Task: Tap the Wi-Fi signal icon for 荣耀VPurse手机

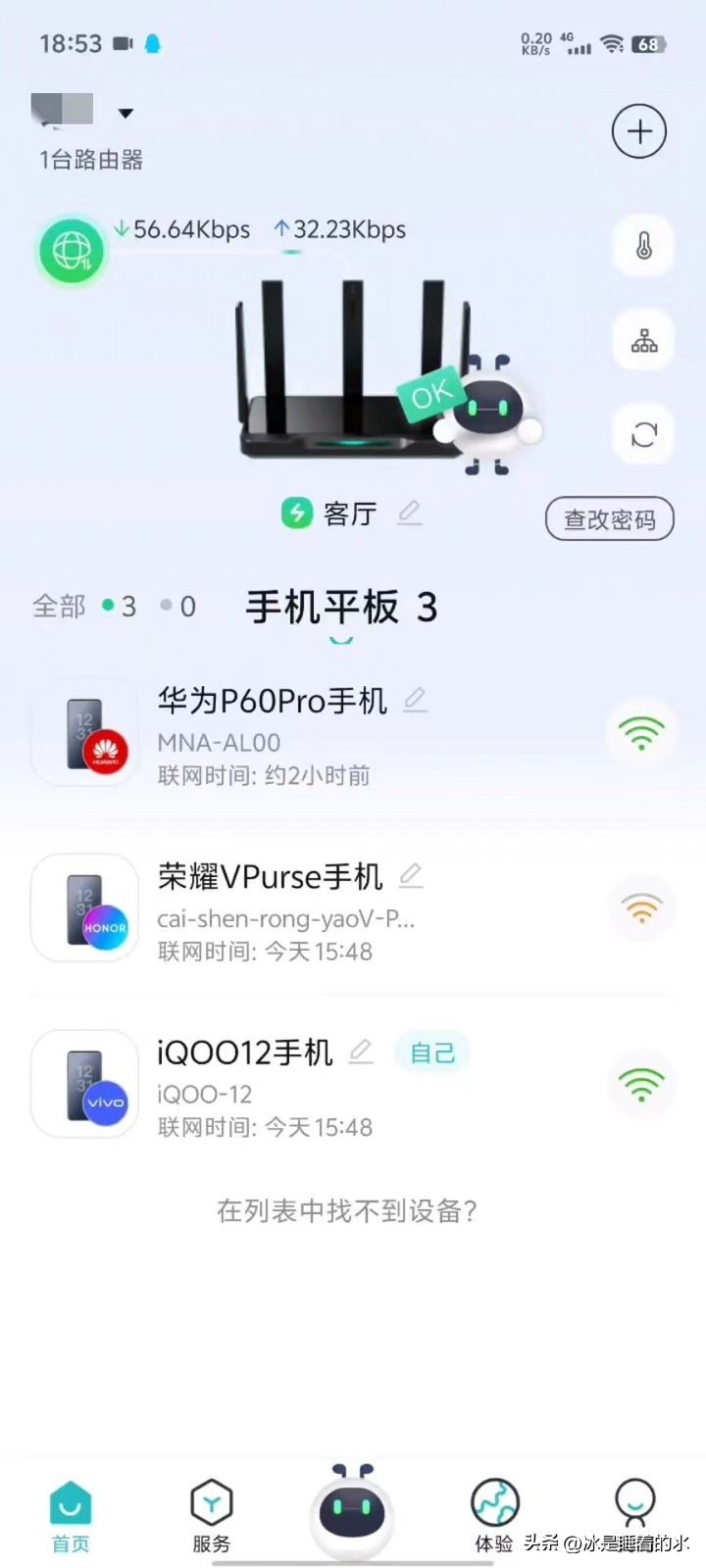Action: coord(641,908)
